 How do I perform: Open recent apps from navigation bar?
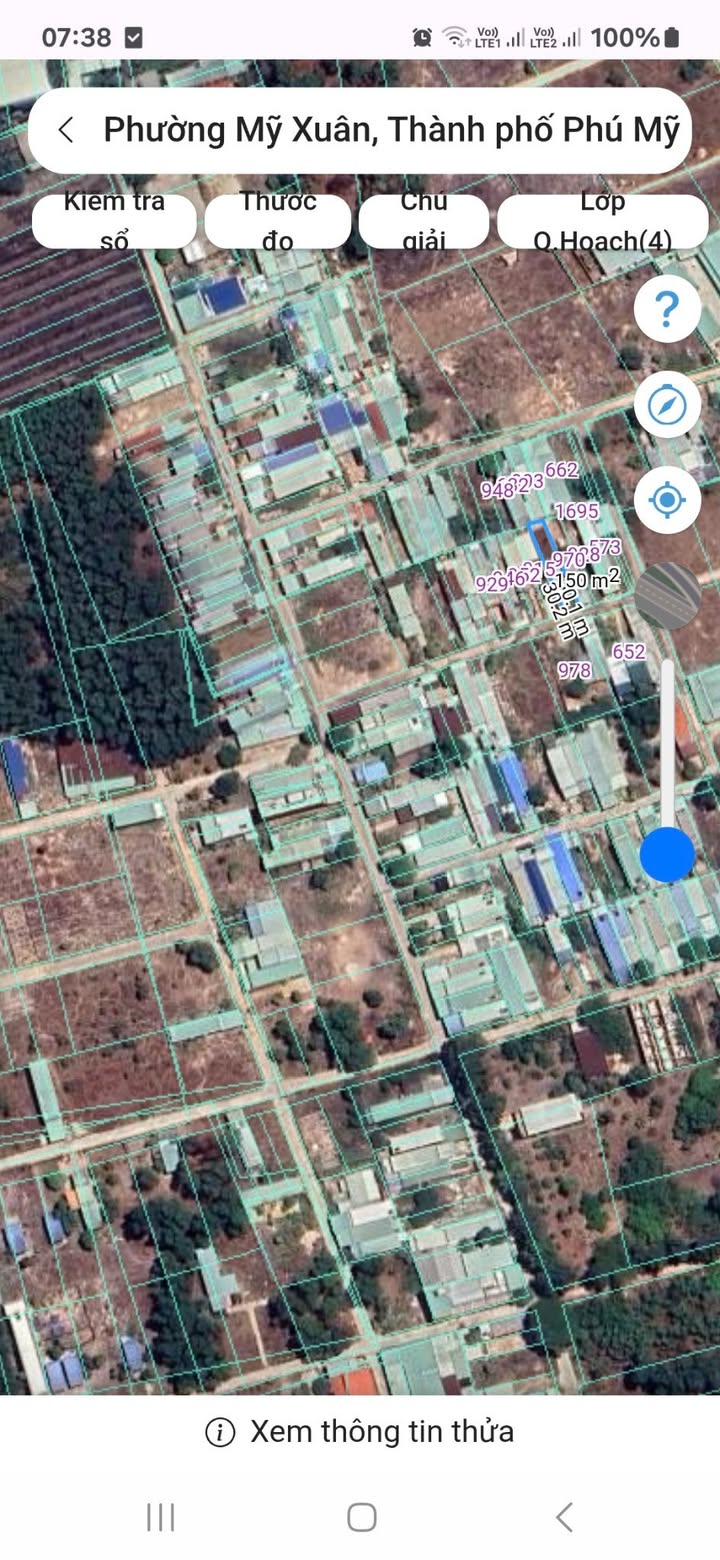(x=160, y=1517)
